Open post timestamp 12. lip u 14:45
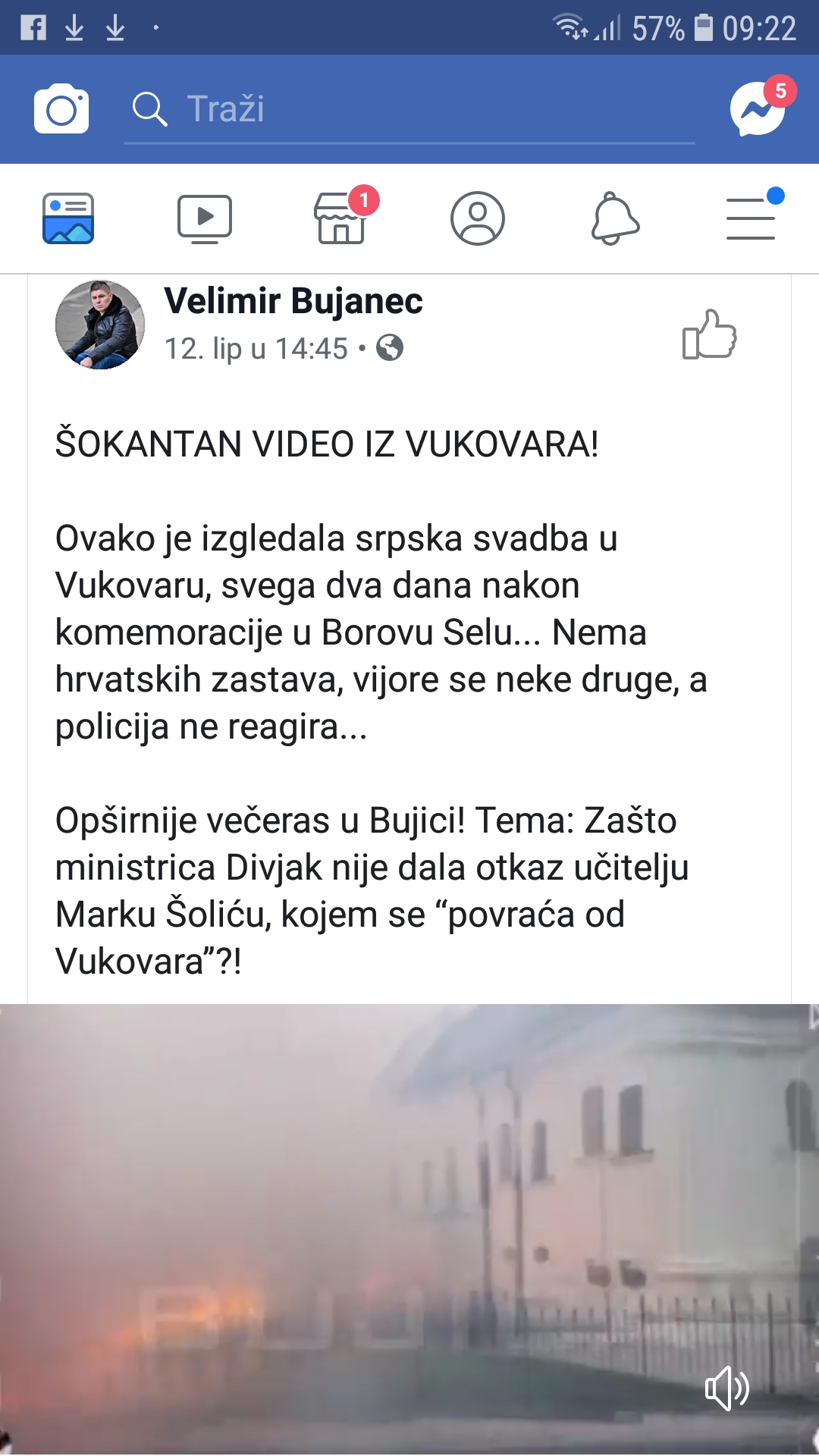 (258, 350)
